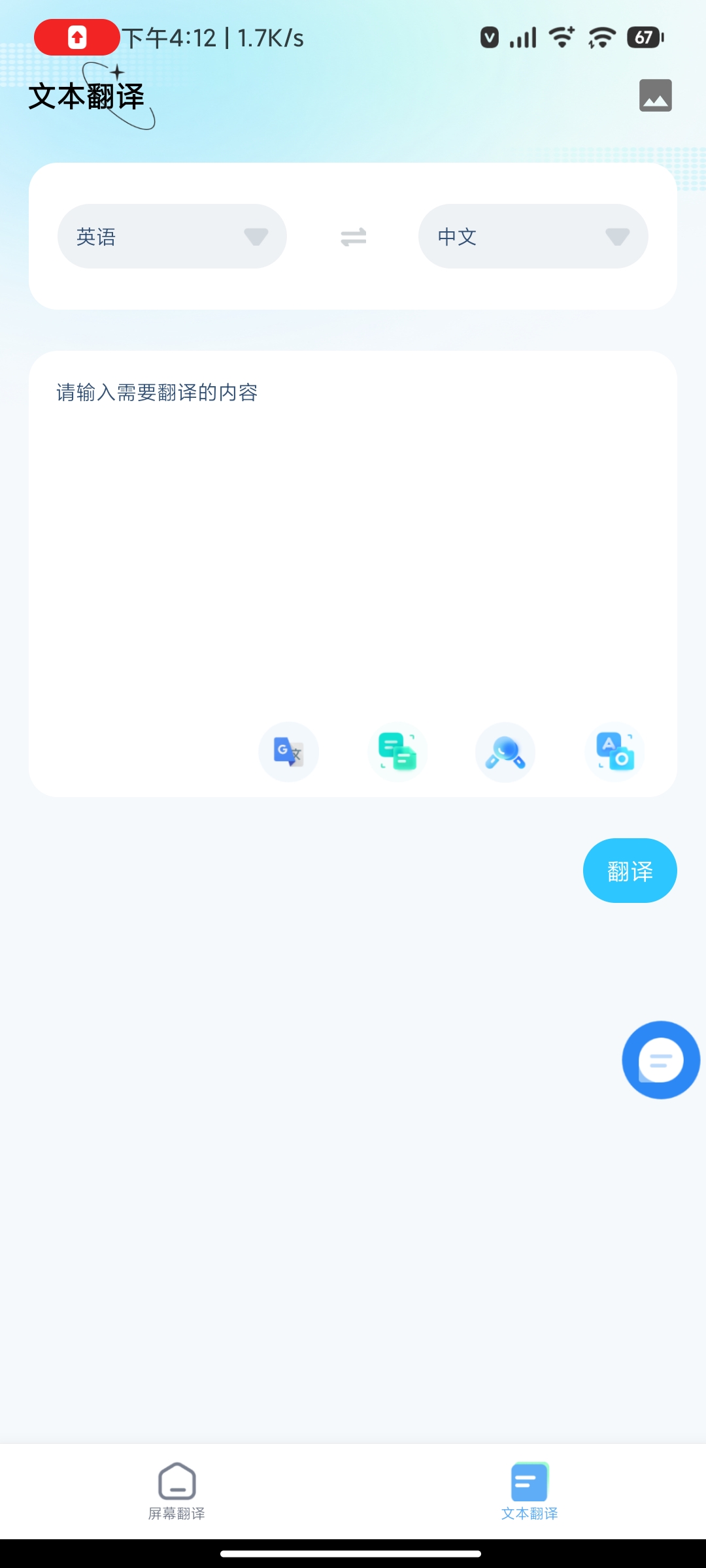Open the image translation icon
The height and width of the screenshot is (1568, 706).
[655, 96]
